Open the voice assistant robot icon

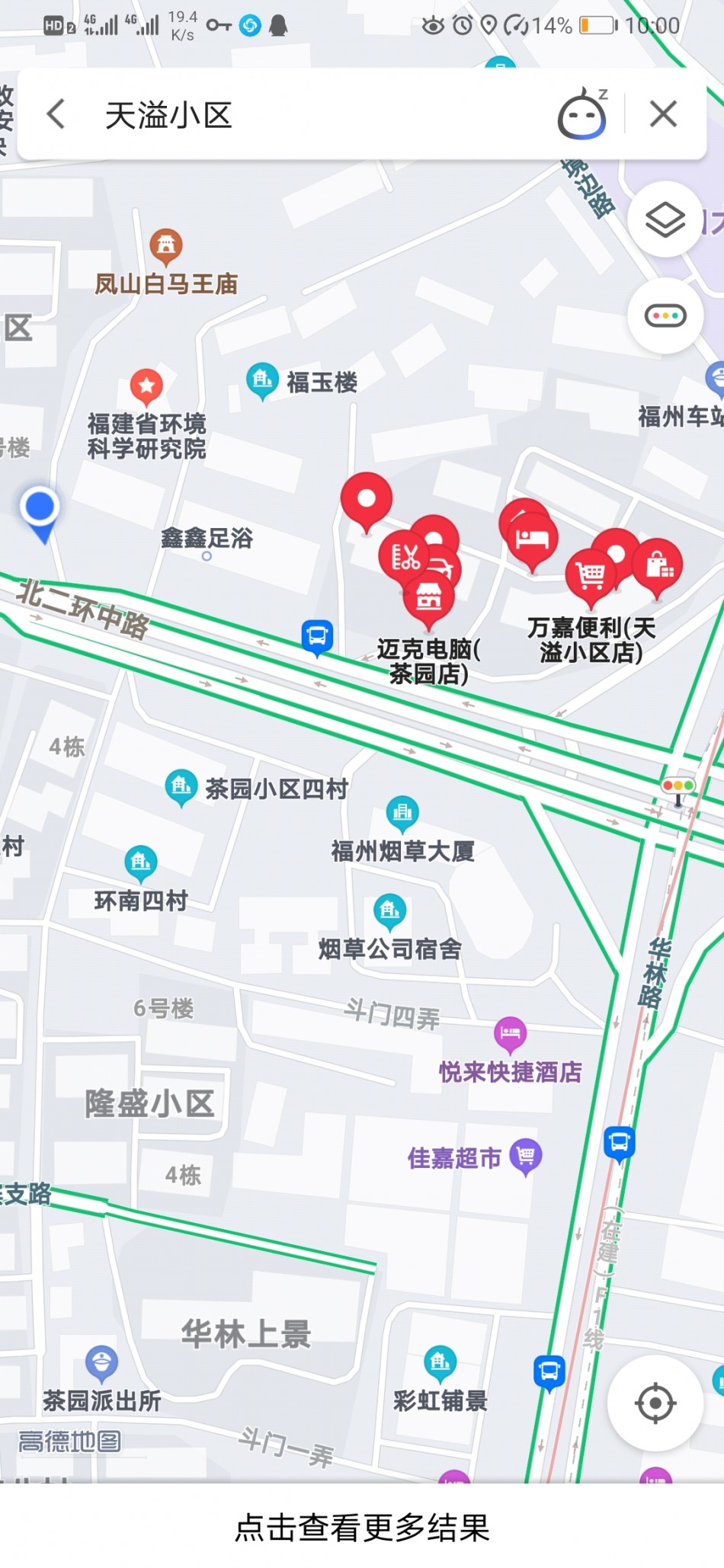[582, 115]
